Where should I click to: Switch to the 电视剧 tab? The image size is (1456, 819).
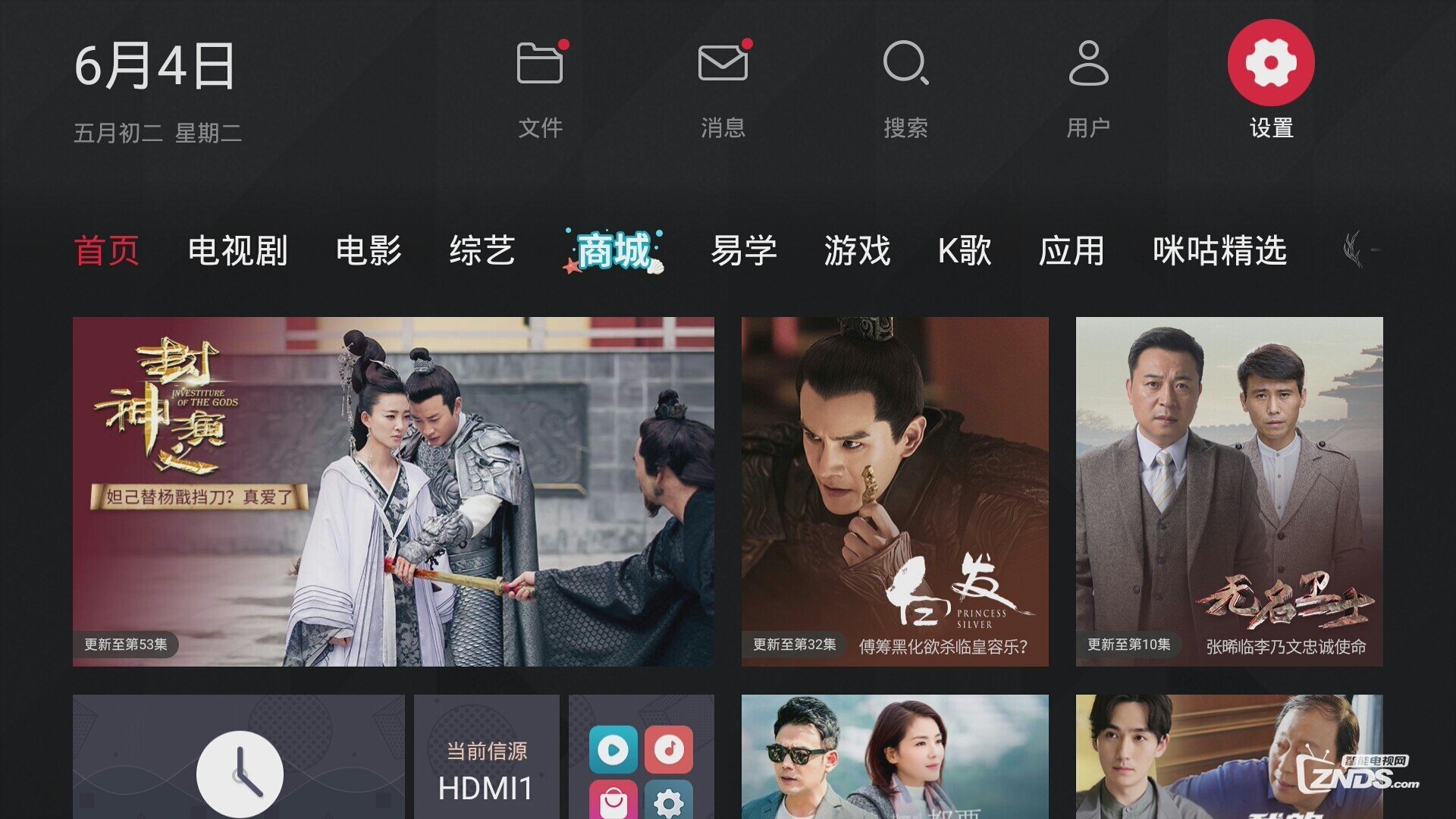tap(237, 251)
